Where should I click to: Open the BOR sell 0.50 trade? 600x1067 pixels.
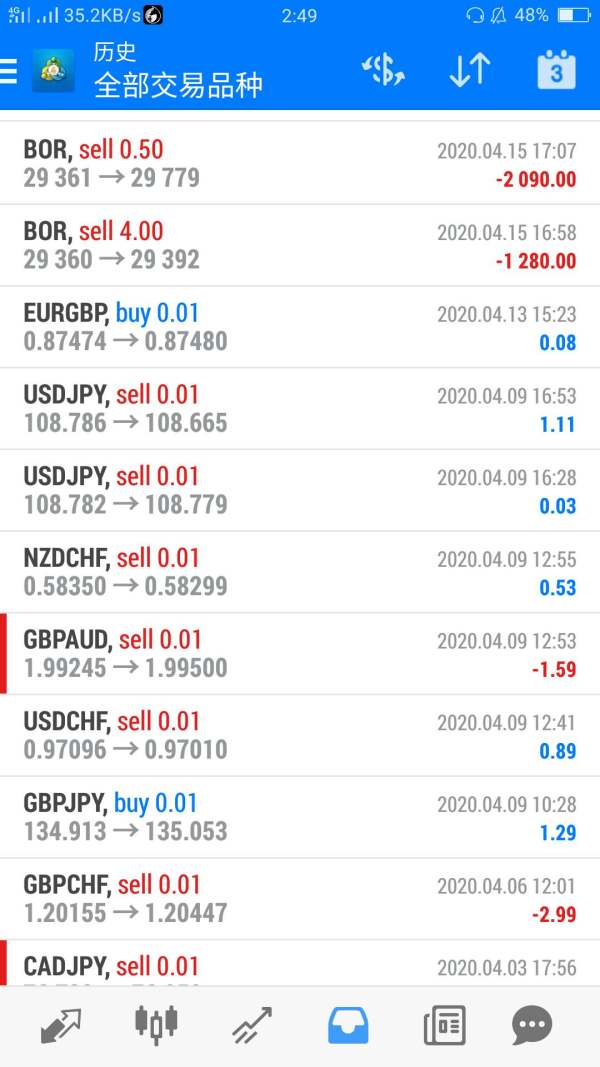click(x=300, y=164)
